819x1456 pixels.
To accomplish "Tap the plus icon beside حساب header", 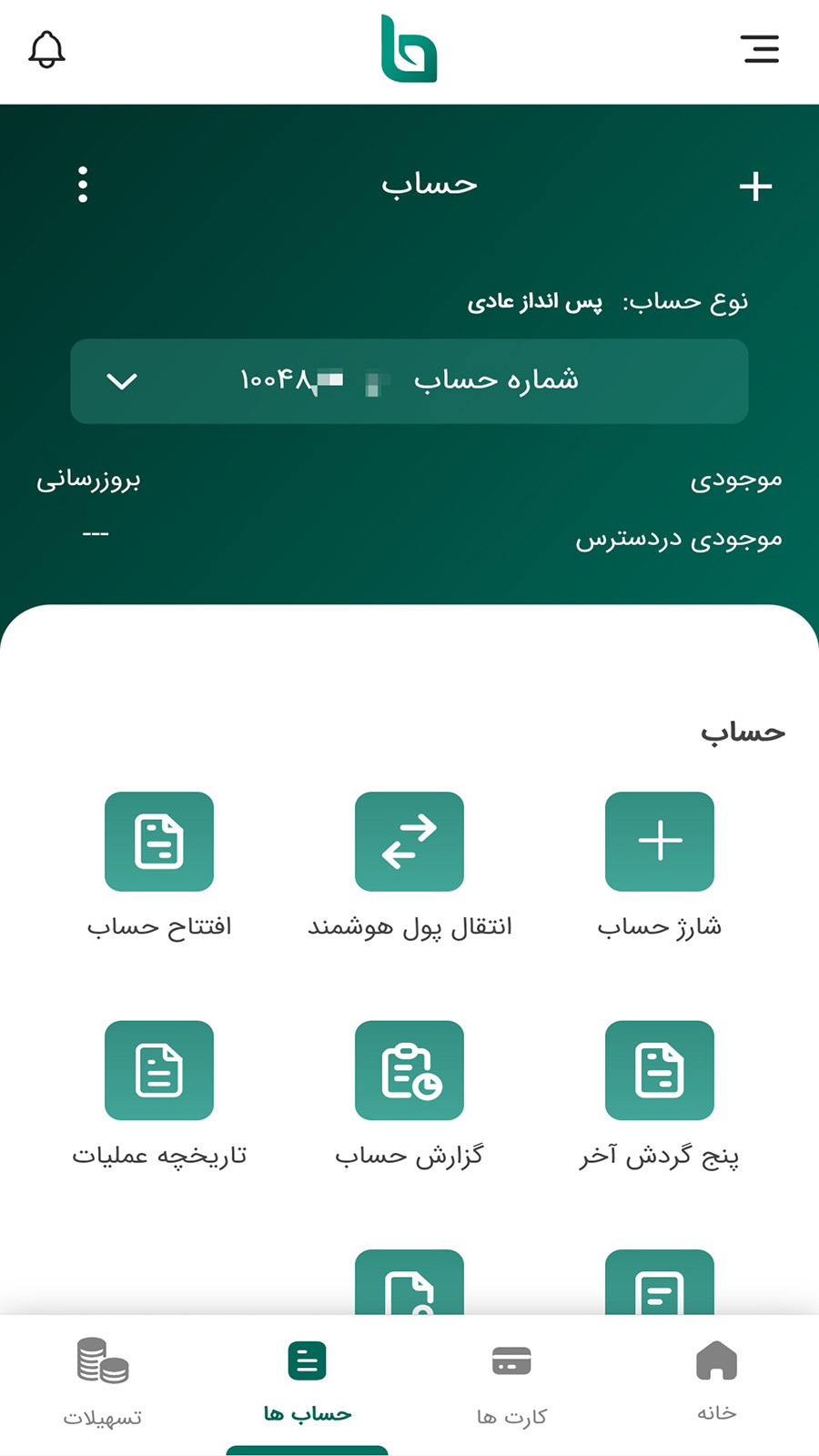I will (x=755, y=187).
